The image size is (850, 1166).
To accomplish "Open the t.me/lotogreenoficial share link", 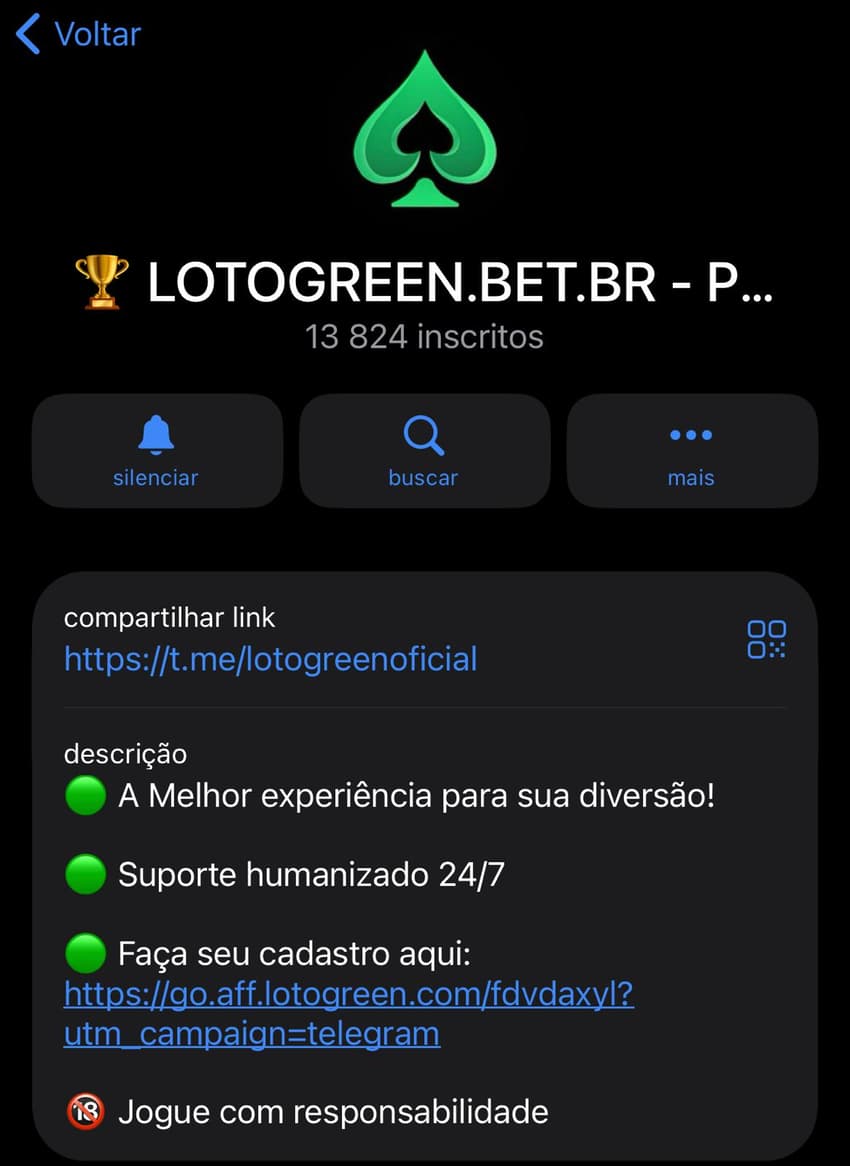I will (270, 659).
